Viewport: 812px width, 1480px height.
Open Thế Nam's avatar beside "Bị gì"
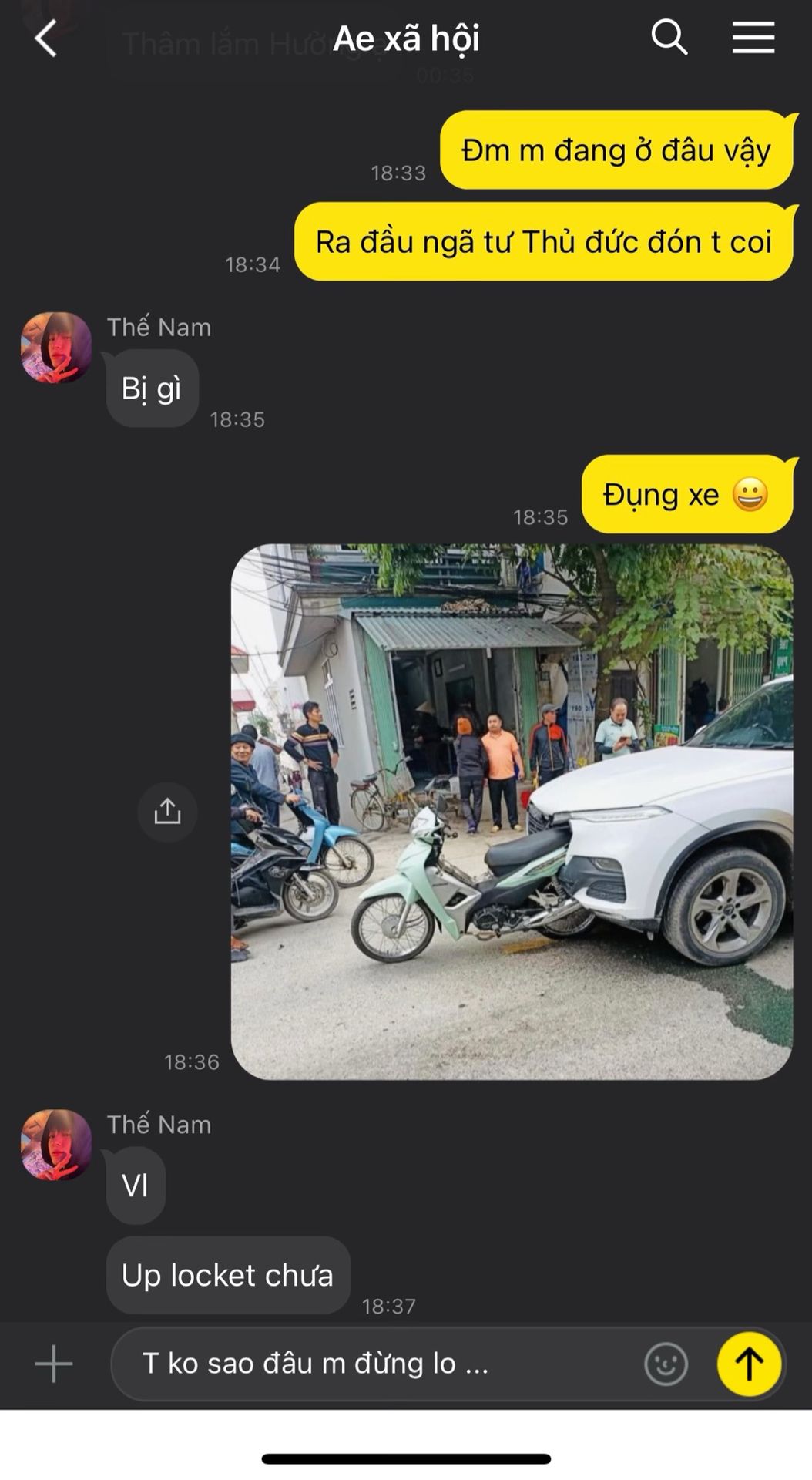(x=55, y=348)
